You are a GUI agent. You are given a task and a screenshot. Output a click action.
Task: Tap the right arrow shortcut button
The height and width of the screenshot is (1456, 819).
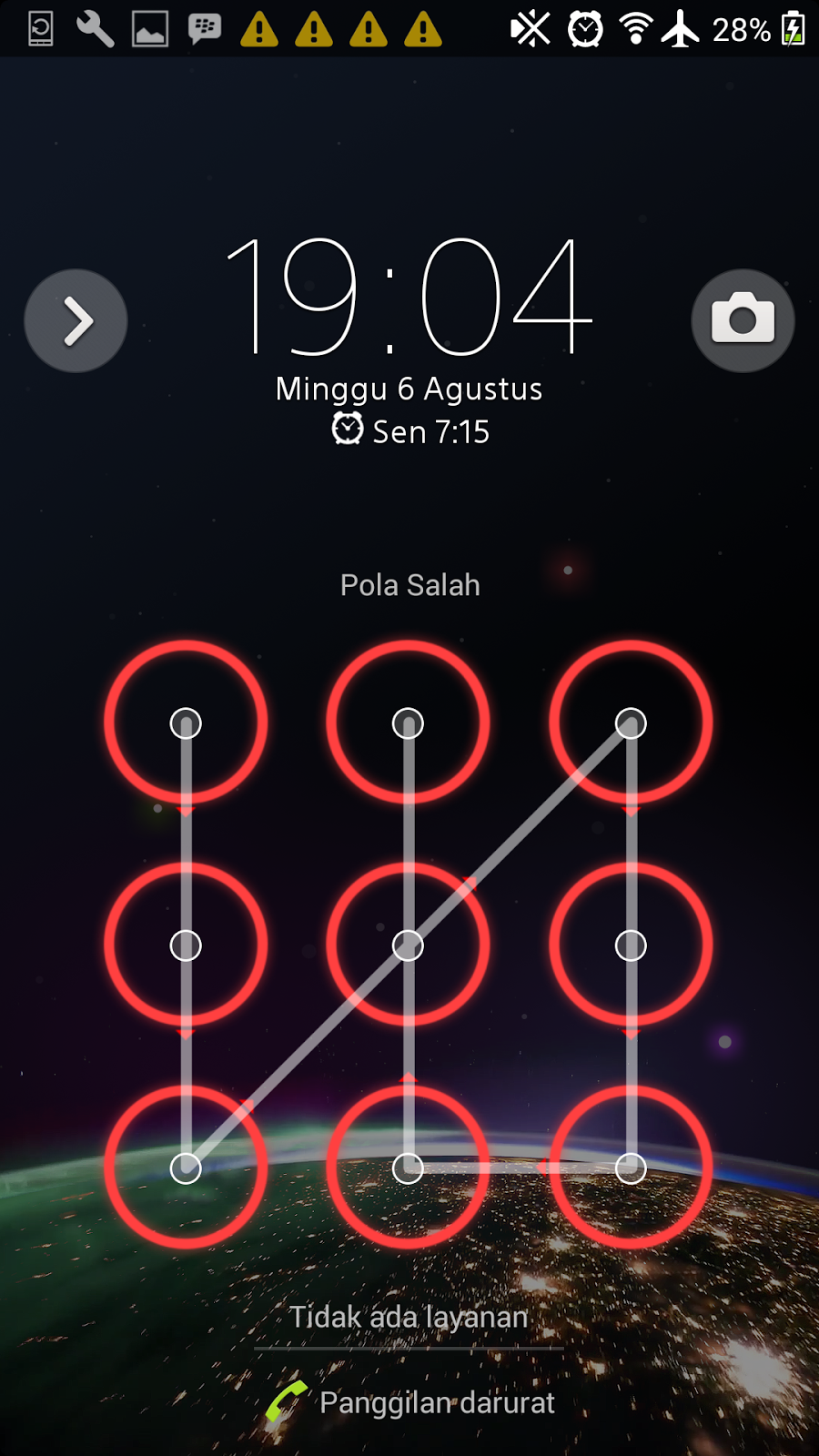pos(76,320)
